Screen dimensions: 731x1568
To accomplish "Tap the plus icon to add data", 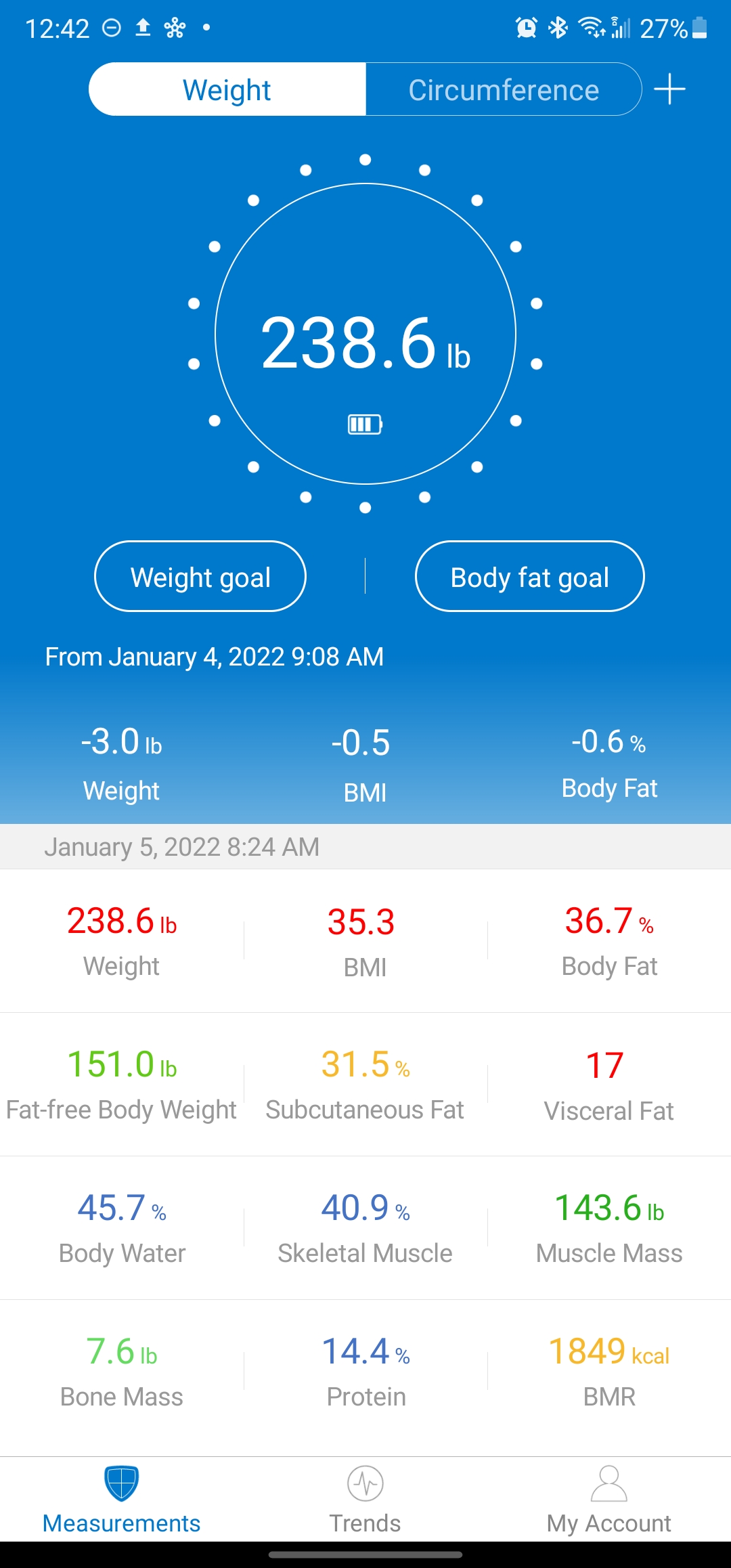I will pyautogui.click(x=669, y=89).
